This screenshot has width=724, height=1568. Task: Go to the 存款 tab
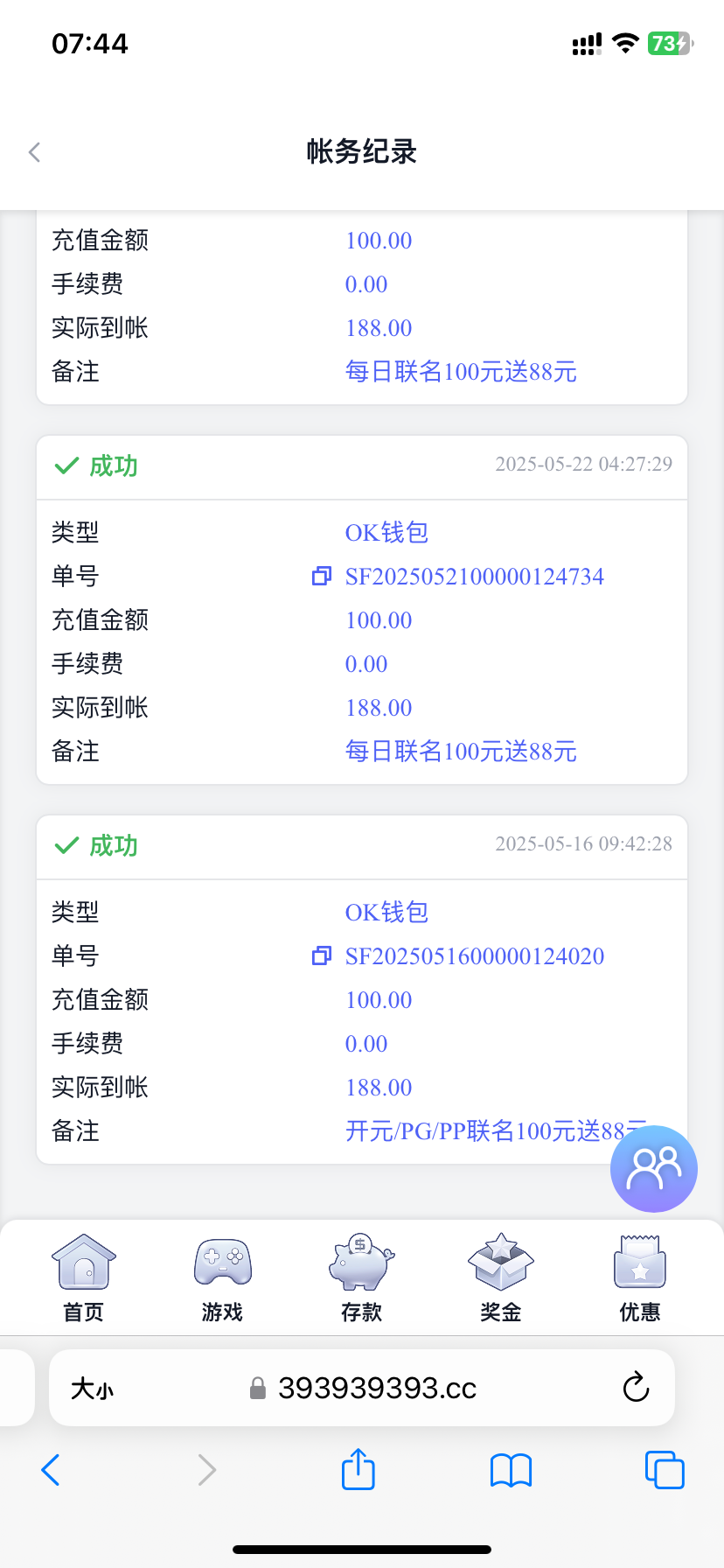coord(361,1277)
